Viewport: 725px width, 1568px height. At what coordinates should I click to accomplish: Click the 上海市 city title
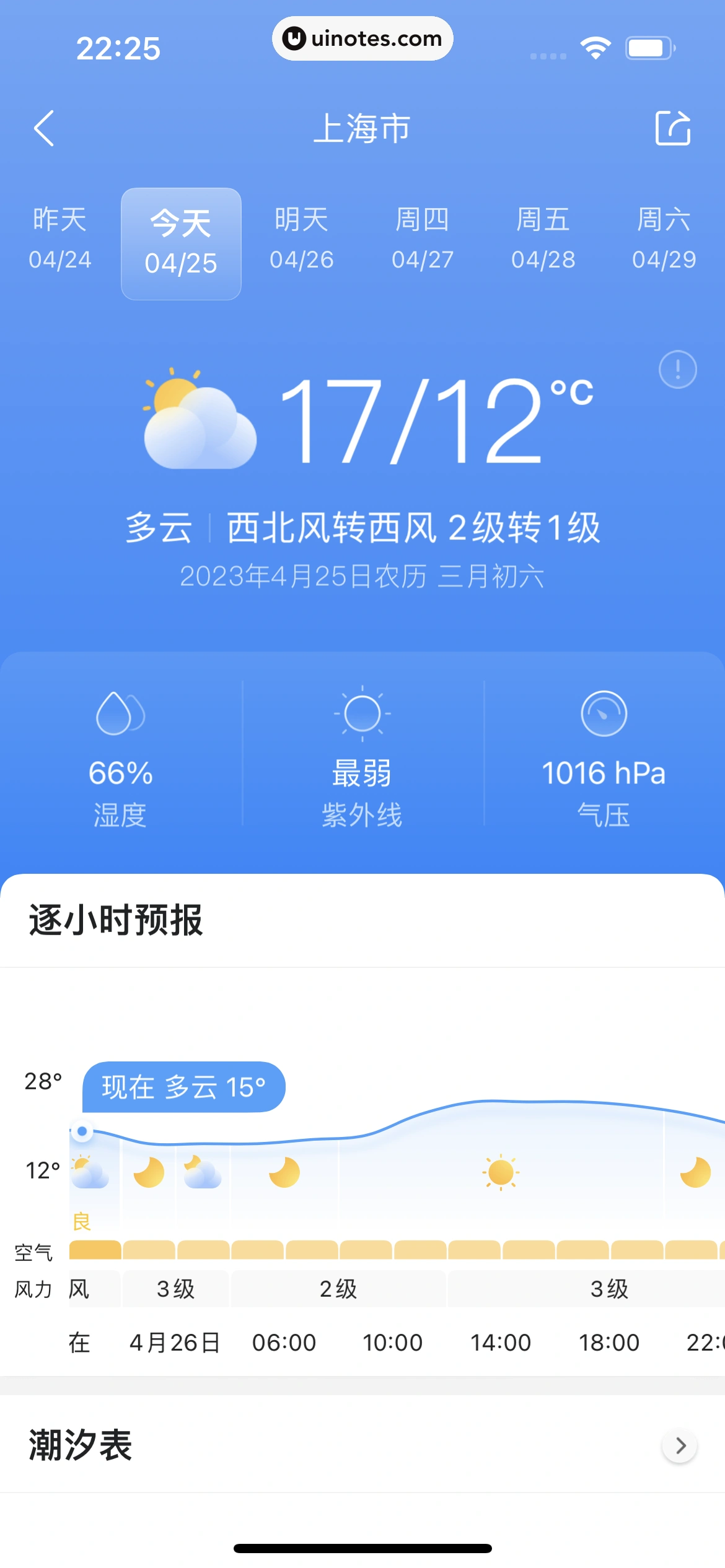[362, 129]
